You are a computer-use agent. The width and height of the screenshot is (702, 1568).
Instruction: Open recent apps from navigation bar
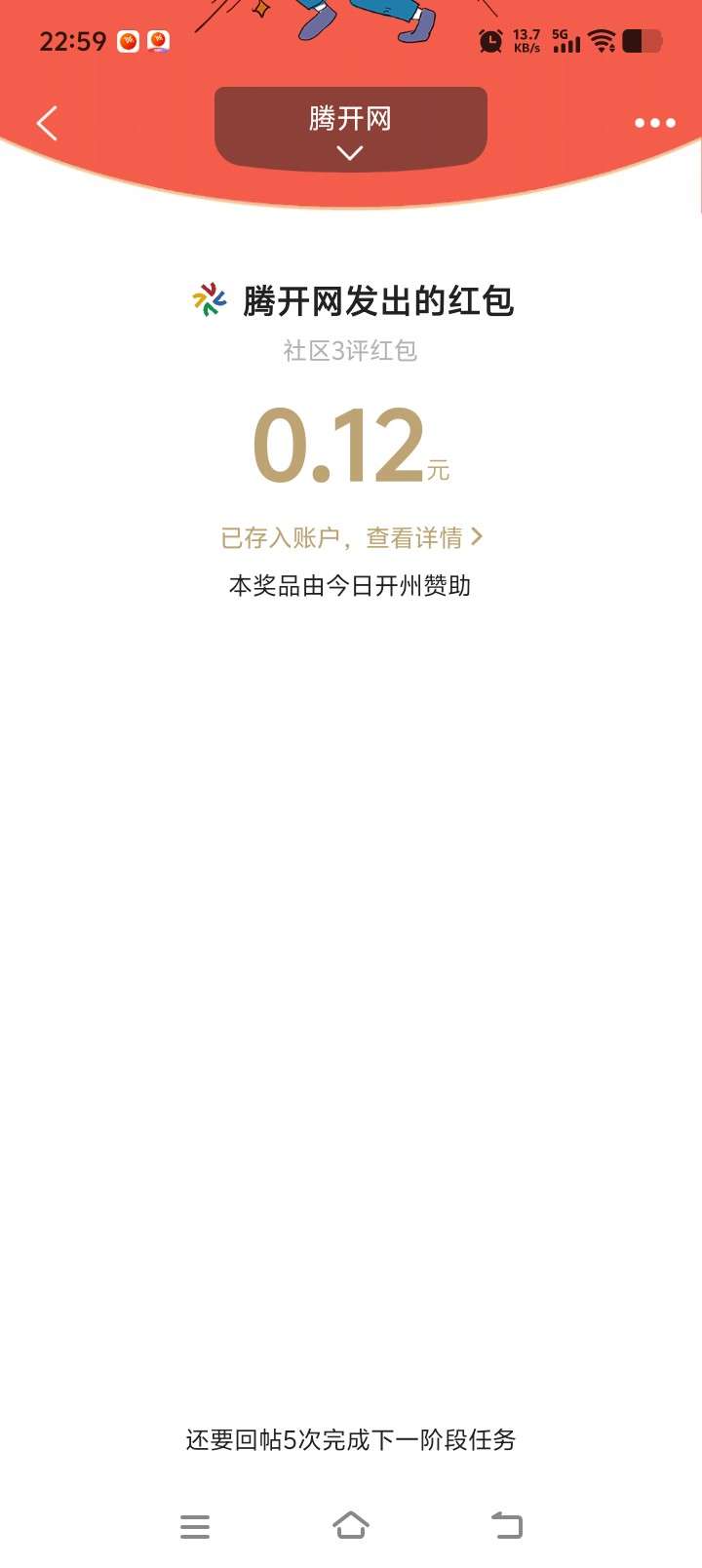tap(195, 1527)
